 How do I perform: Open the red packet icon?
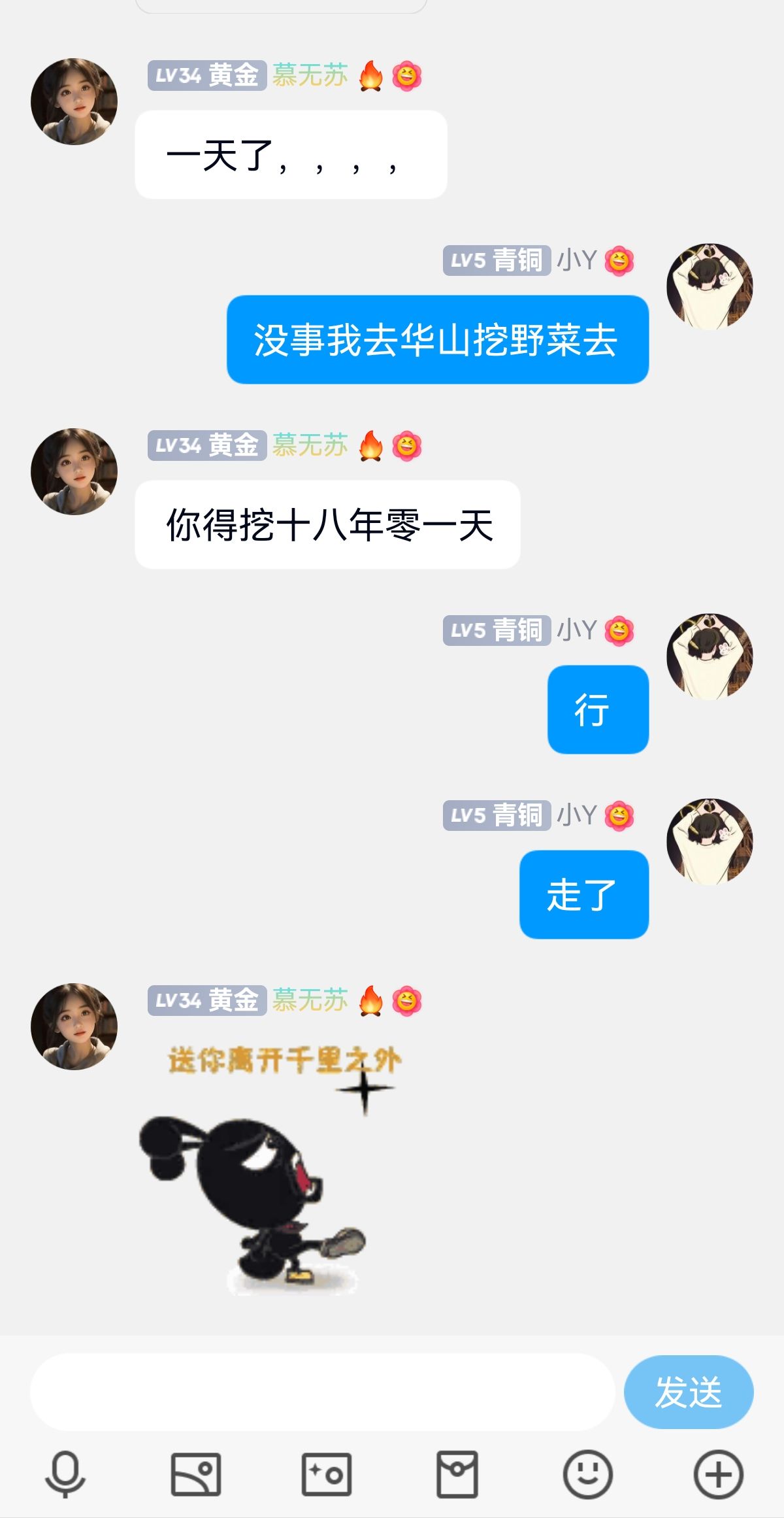pos(457,1474)
